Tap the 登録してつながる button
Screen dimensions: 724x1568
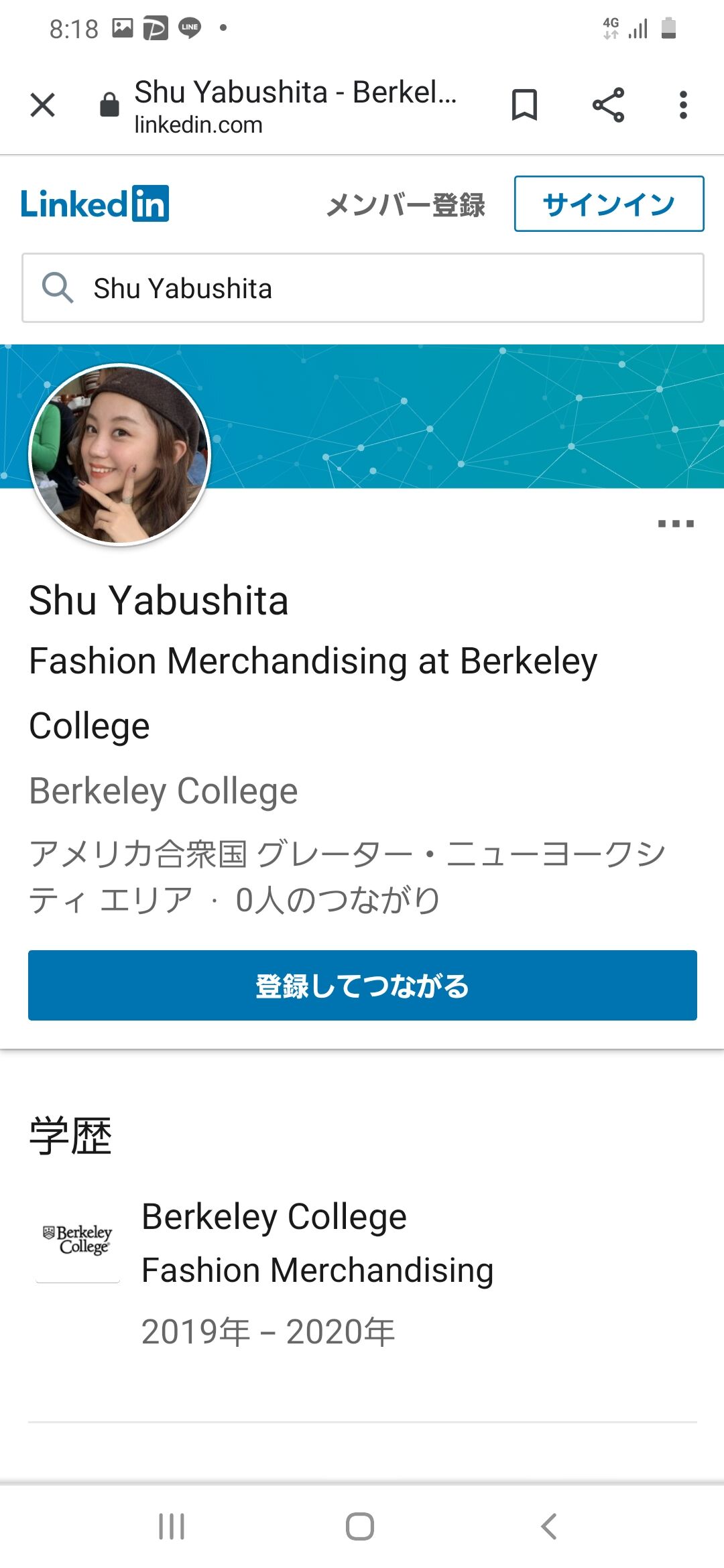363,985
